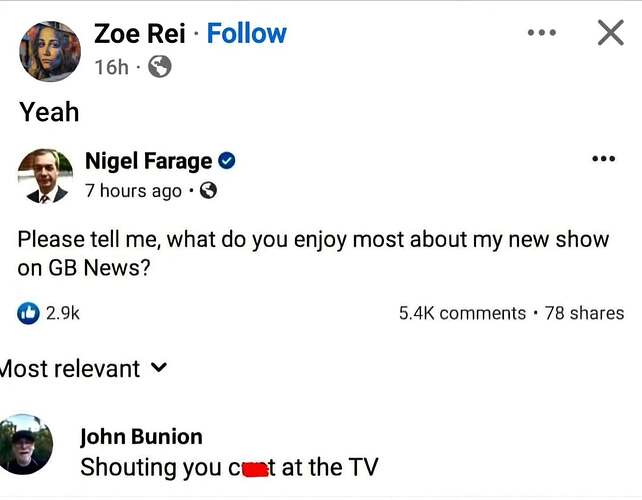This screenshot has width=642, height=500.
Task: Open Nigel Farage's profile name
Action: tap(148, 161)
